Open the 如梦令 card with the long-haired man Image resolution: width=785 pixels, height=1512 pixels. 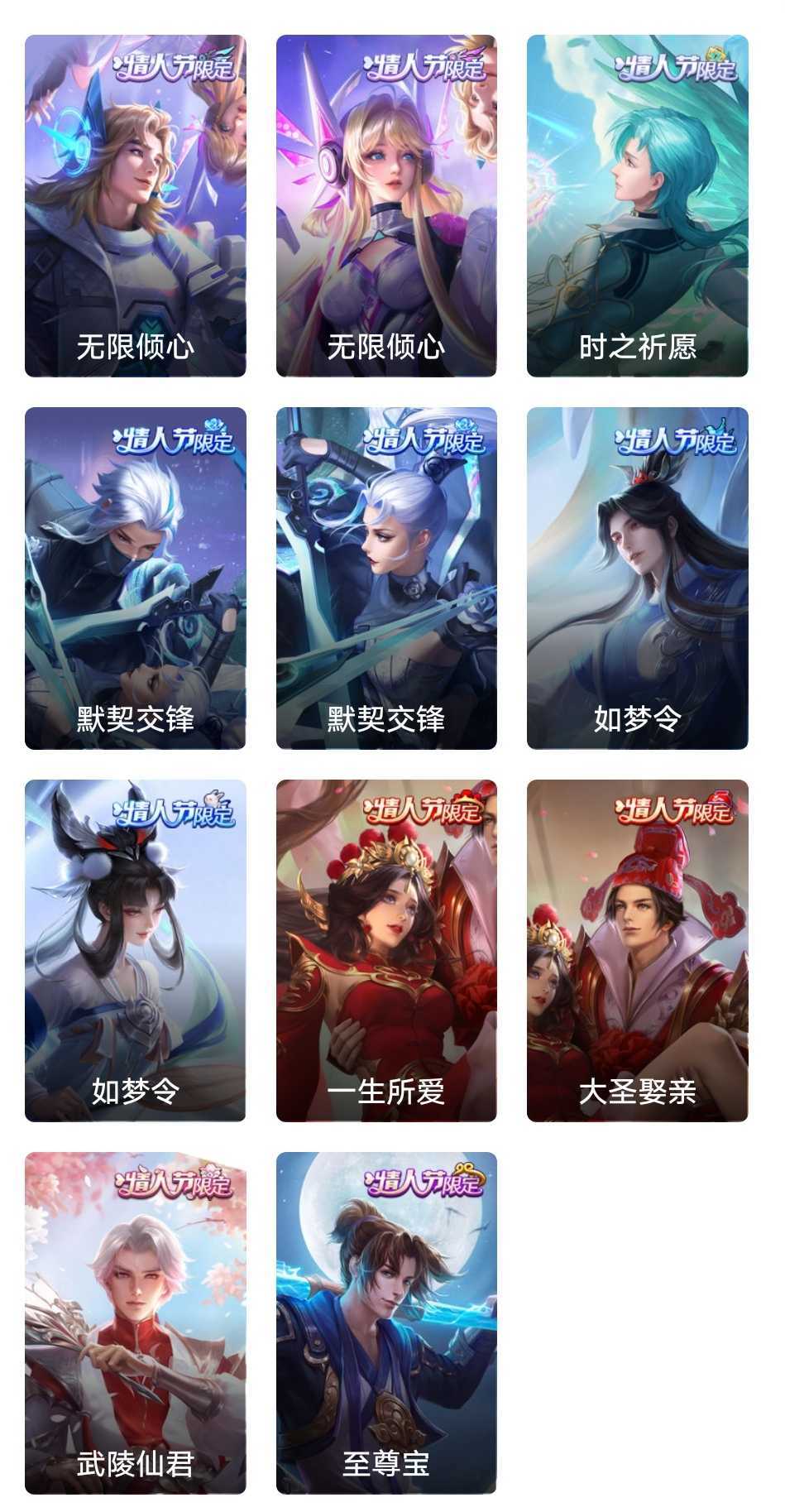(x=638, y=578)
